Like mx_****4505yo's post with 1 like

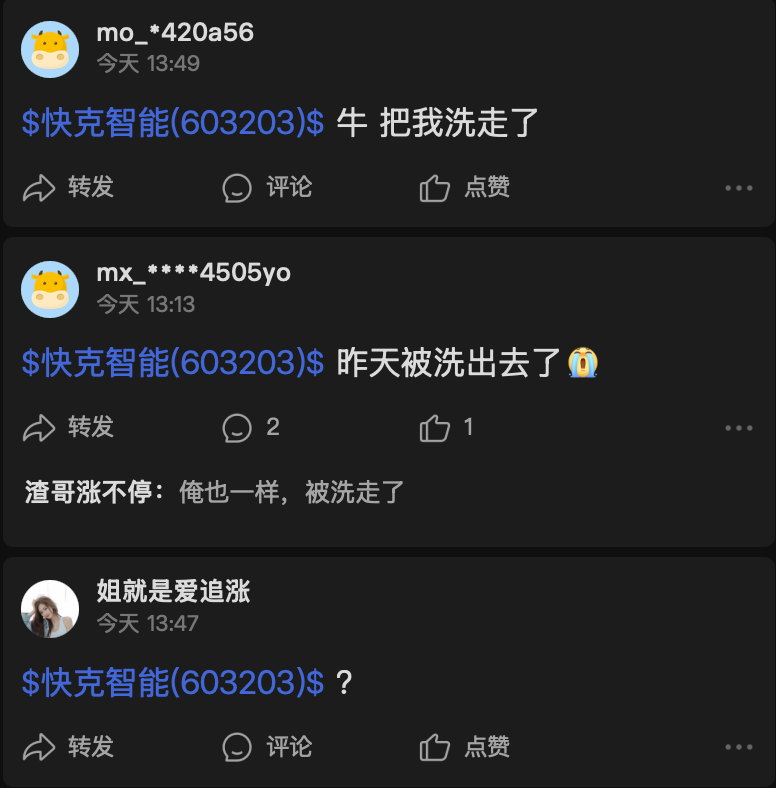coord(446,428)
